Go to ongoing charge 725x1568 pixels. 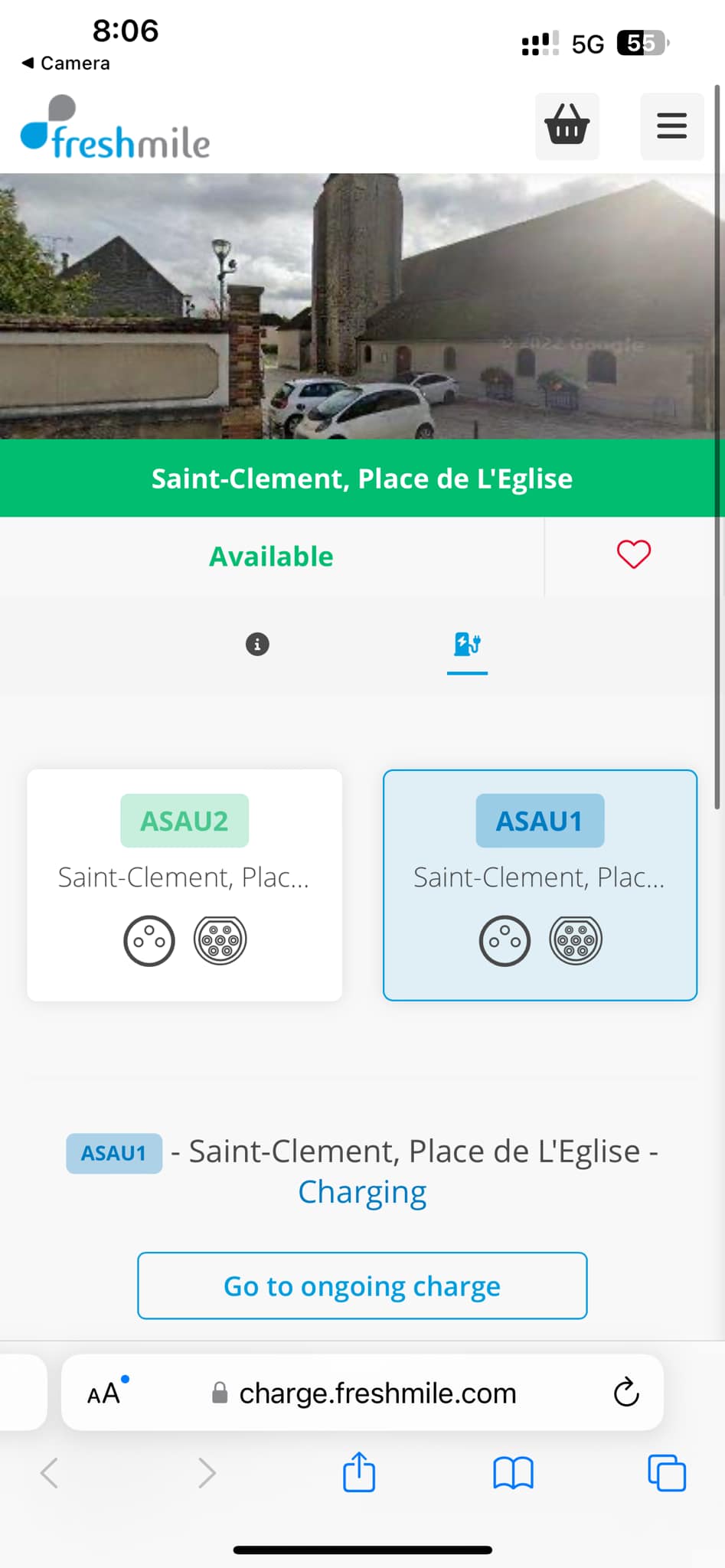362,1285
